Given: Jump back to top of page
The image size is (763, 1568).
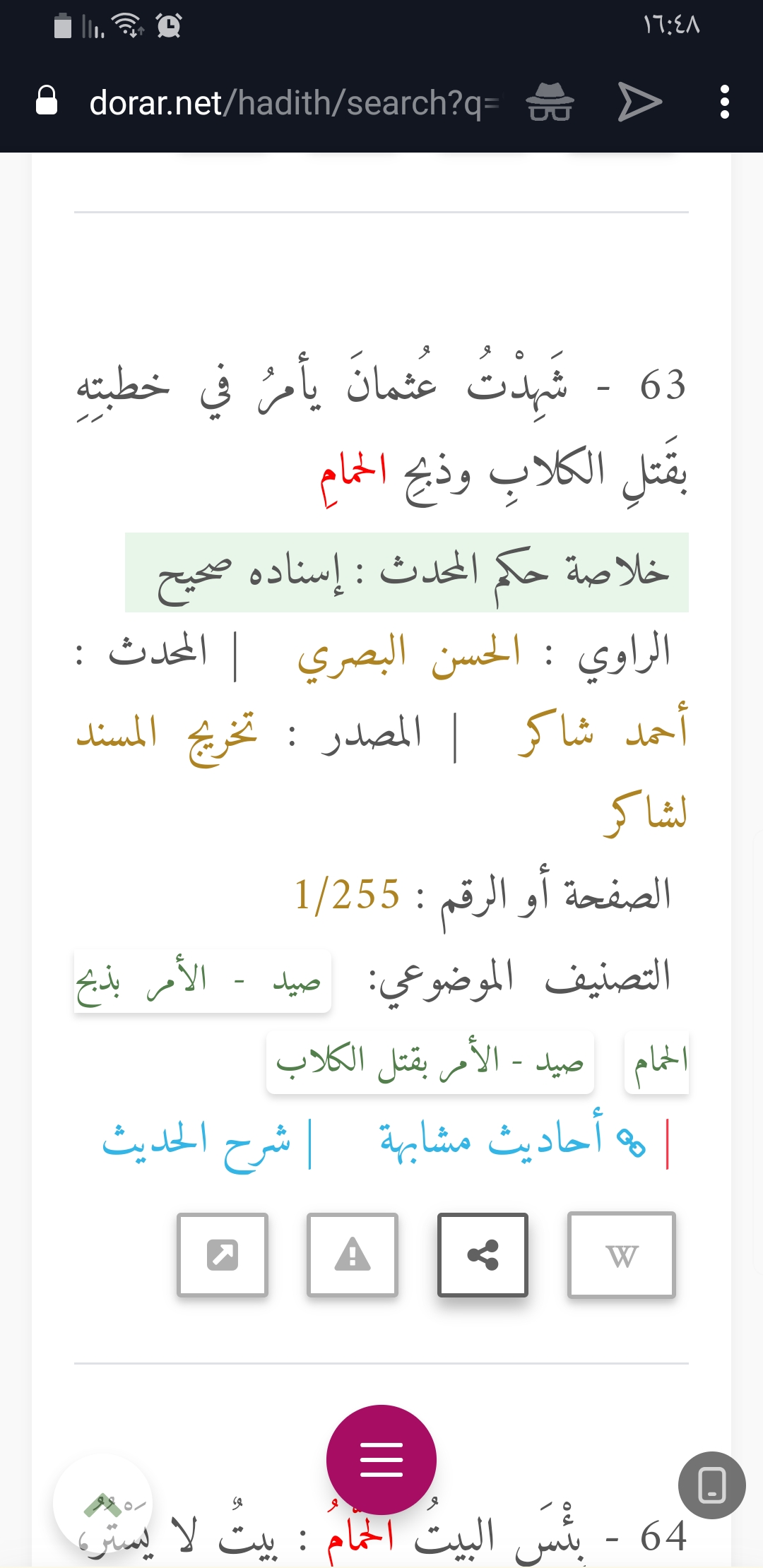Looking at the screenshot, I should (x=103, y=1504).
